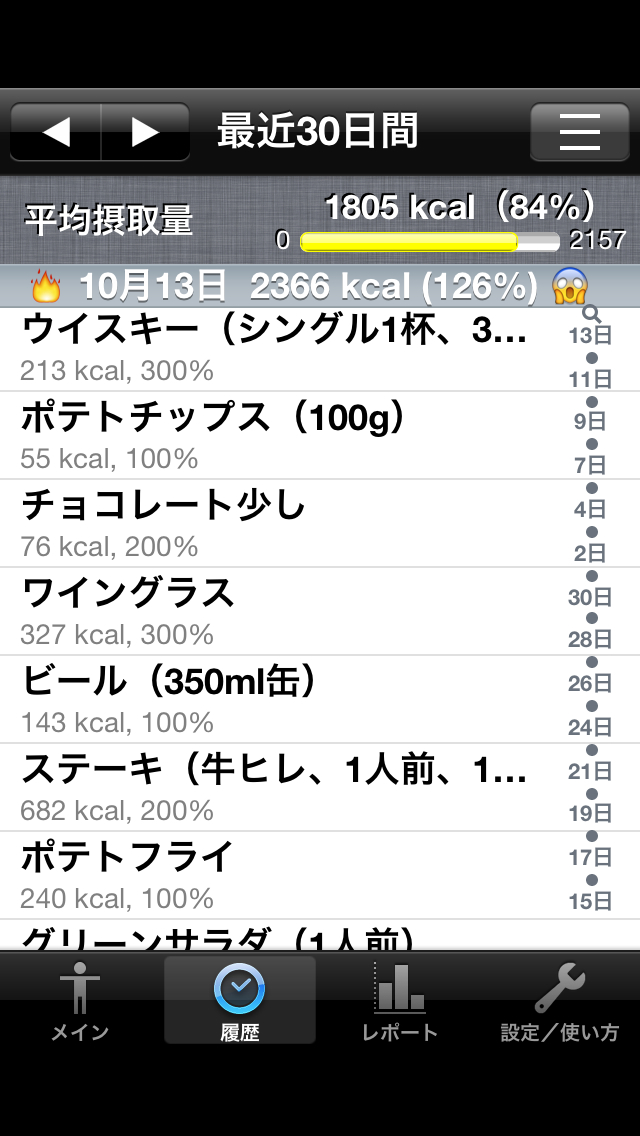Jump to 30日 in the date index

click(590, 598)
